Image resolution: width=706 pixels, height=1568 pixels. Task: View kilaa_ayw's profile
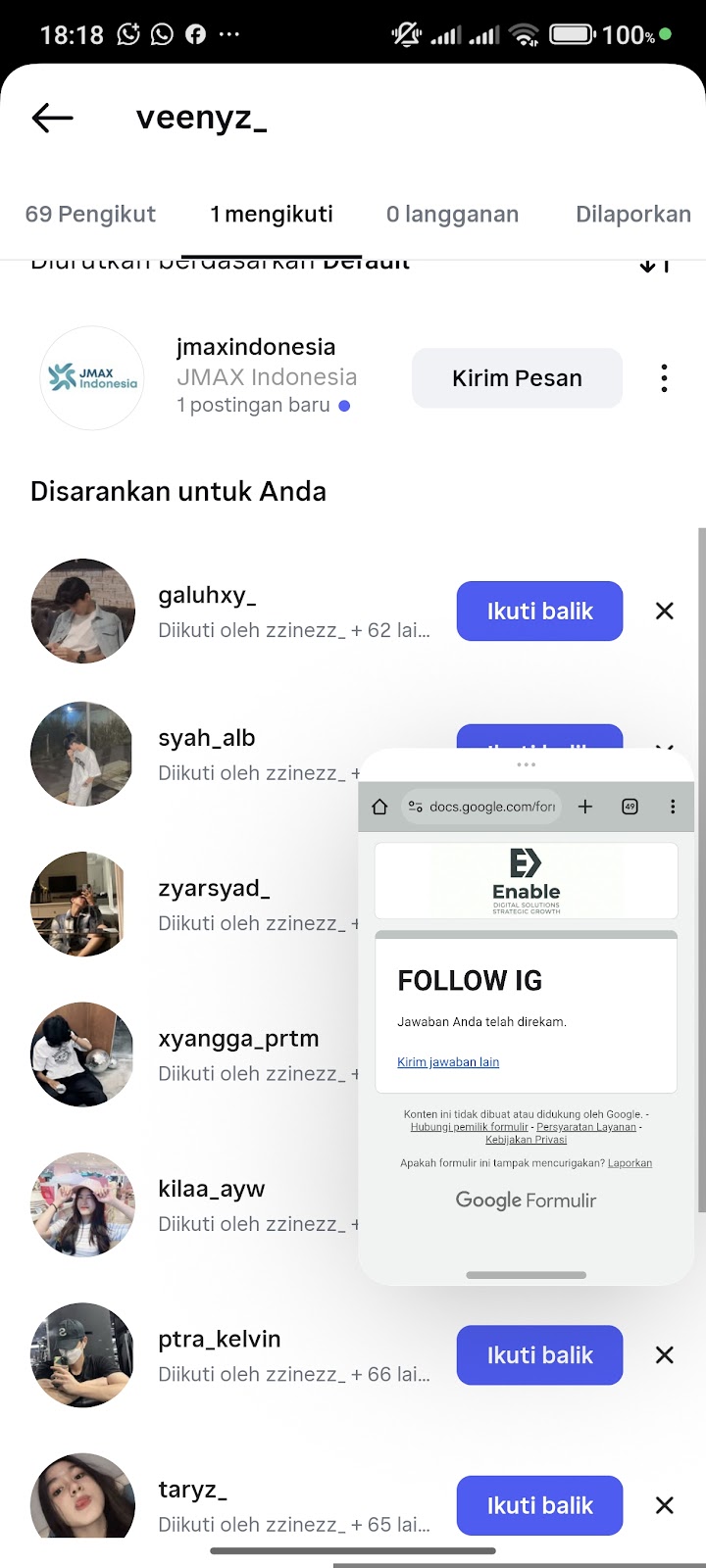coord(212,1190)
